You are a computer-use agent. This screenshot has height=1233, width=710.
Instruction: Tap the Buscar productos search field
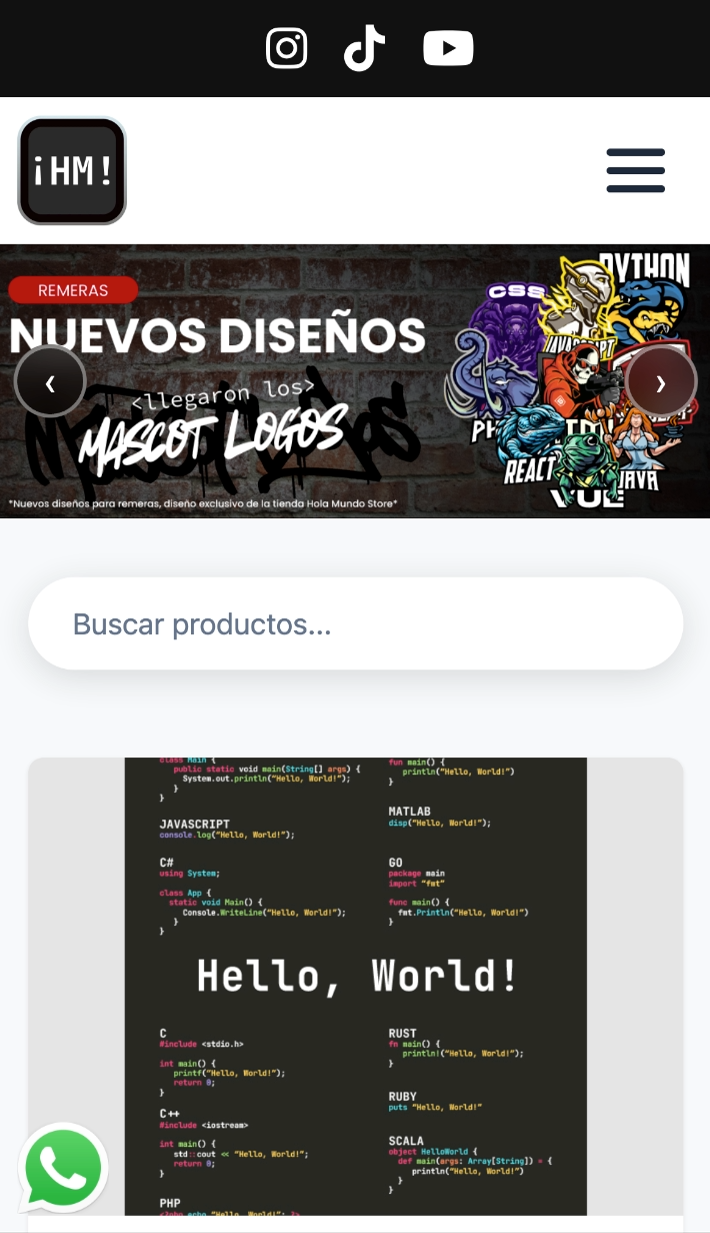(355, 624)
